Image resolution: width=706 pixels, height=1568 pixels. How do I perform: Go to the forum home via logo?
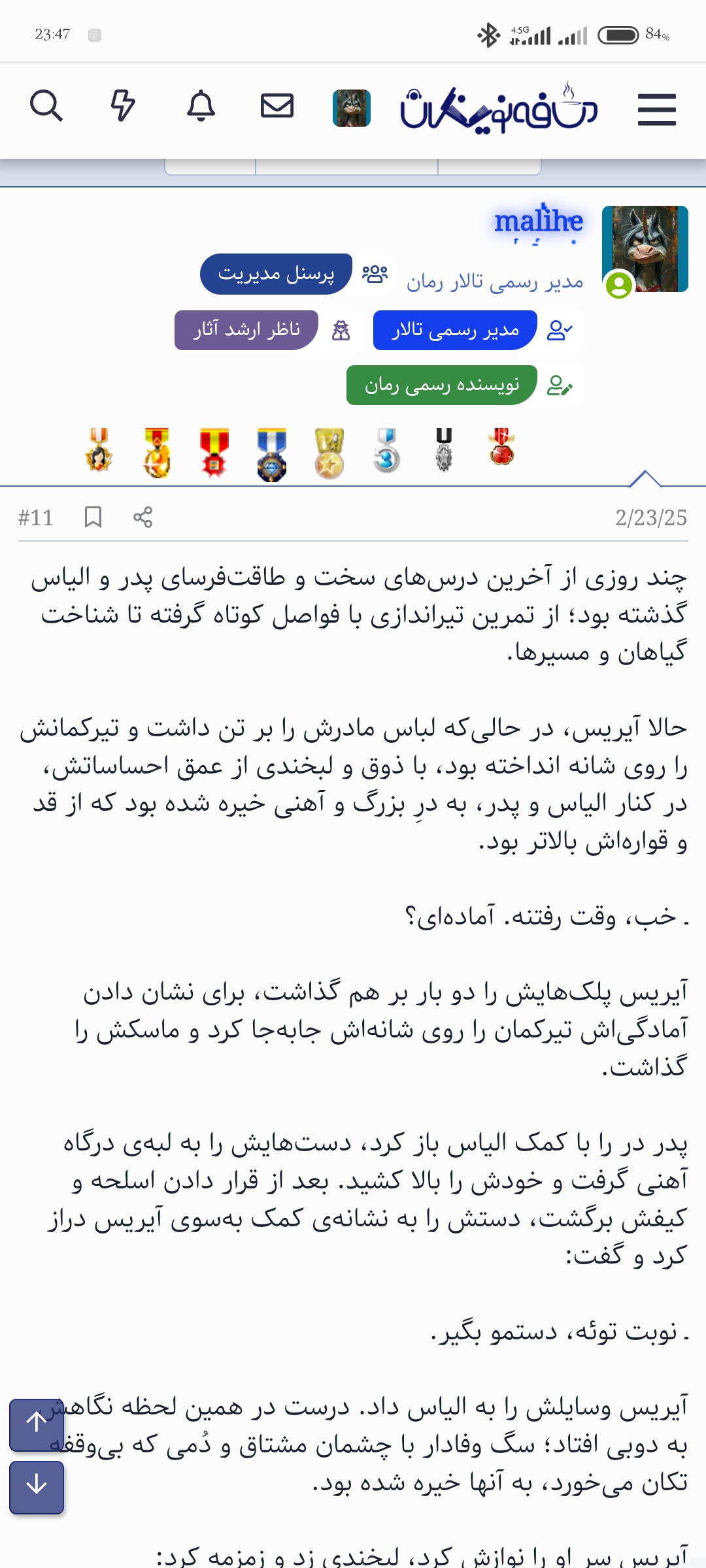[x=499, y=108]
